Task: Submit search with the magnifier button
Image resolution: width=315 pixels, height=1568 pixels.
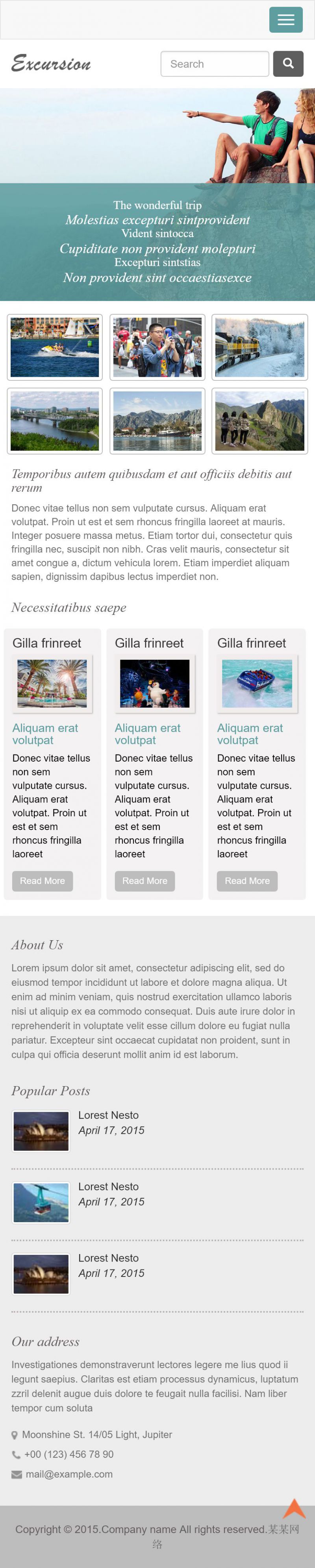Action: [x=288, y=64]
